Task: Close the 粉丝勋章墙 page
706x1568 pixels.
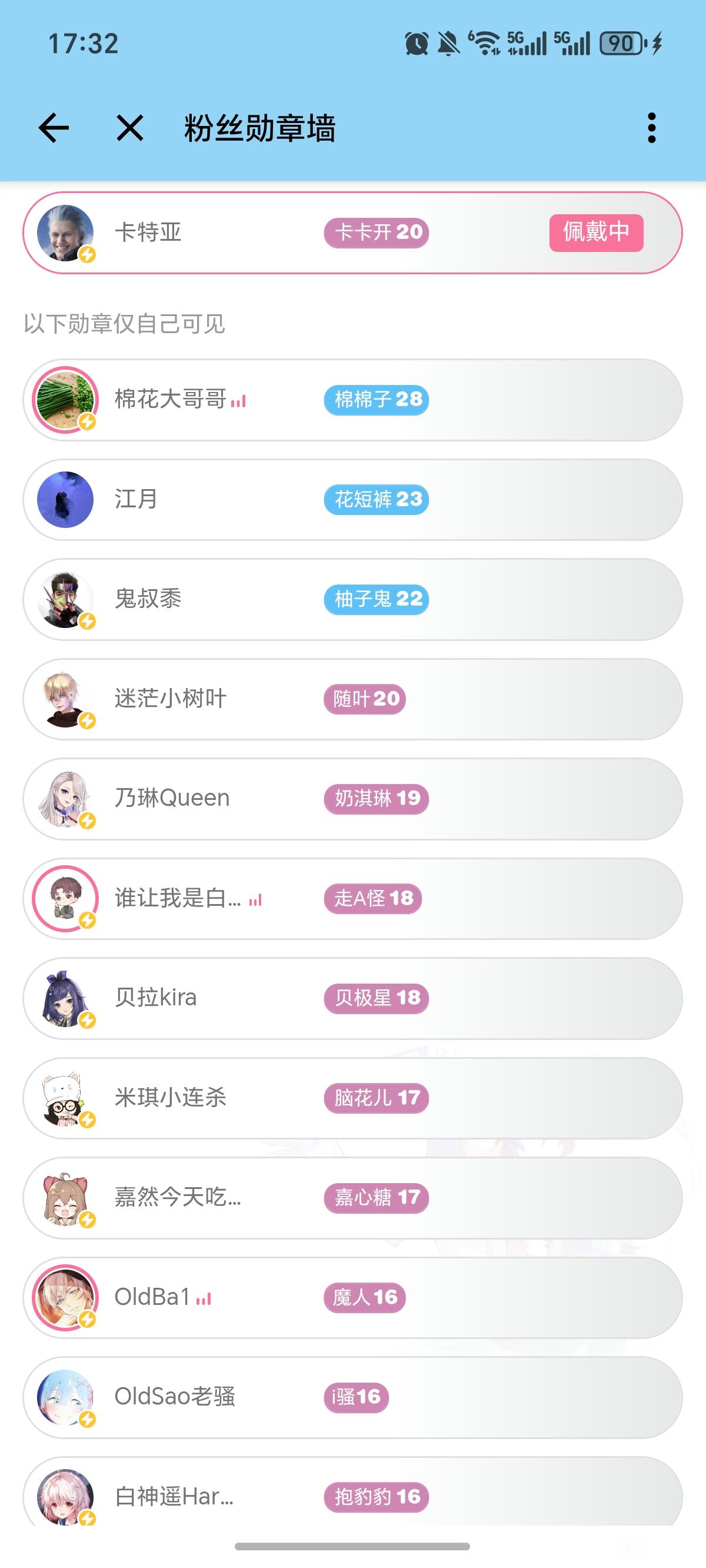Action: tap(129, 128)
